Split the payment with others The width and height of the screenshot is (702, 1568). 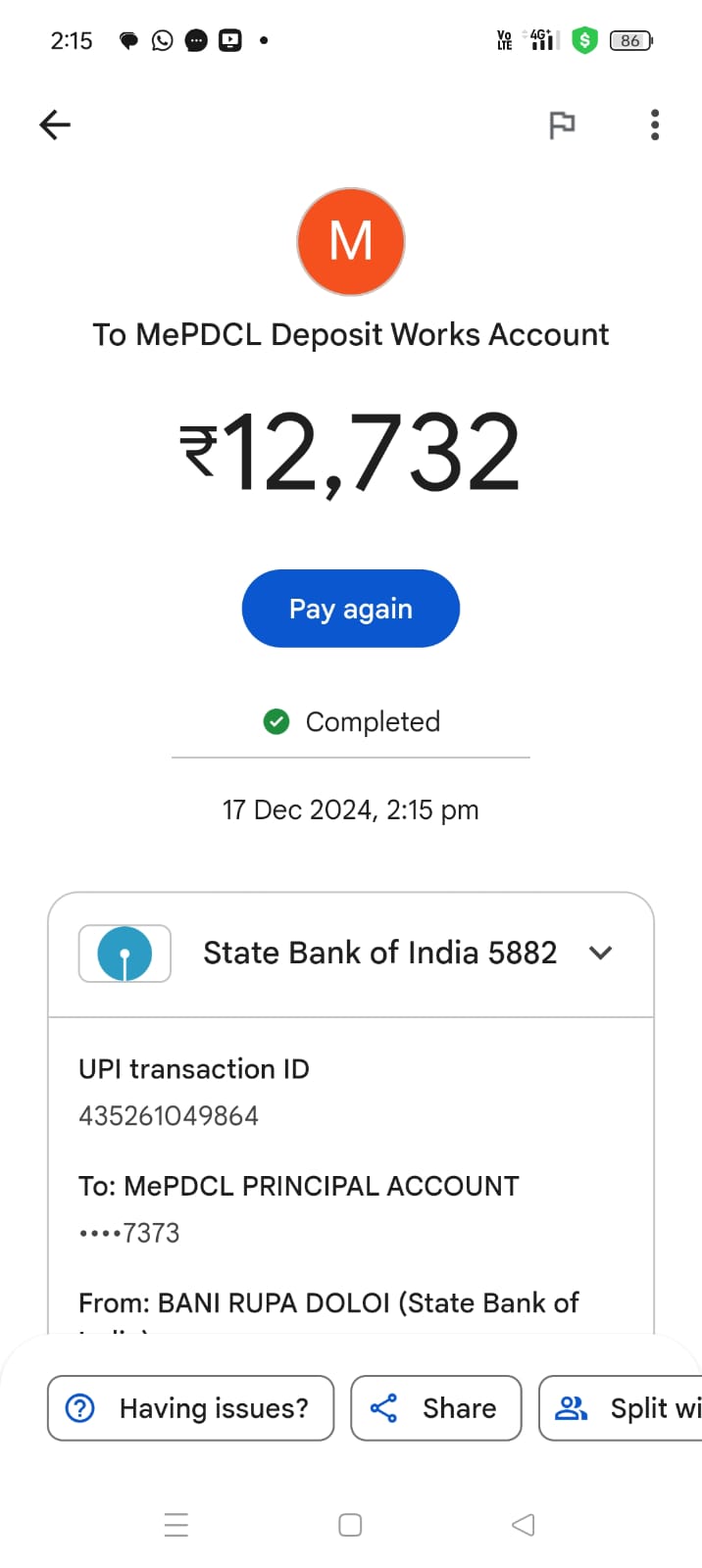click(x=621, y=1408)
